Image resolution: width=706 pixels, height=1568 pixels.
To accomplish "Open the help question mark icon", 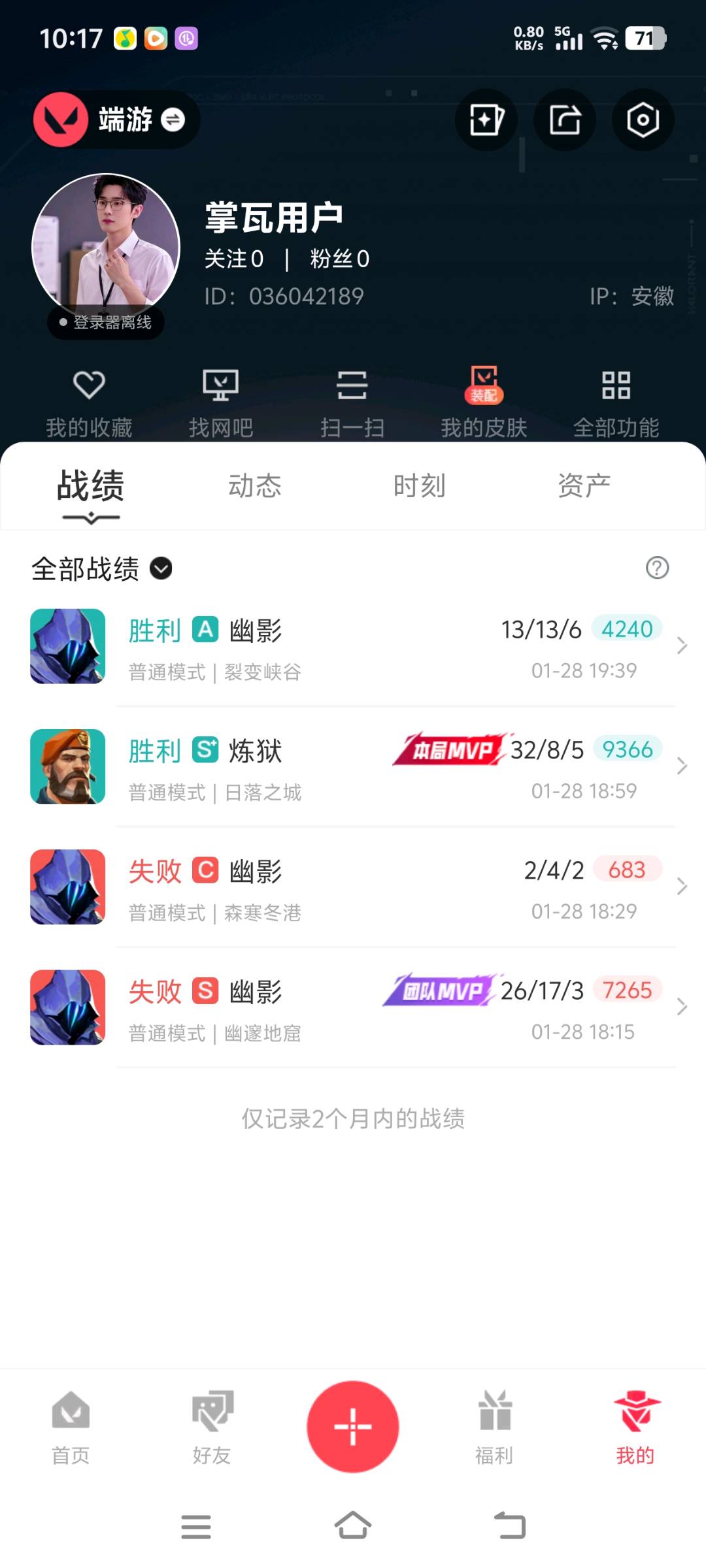I will point(657,568).
